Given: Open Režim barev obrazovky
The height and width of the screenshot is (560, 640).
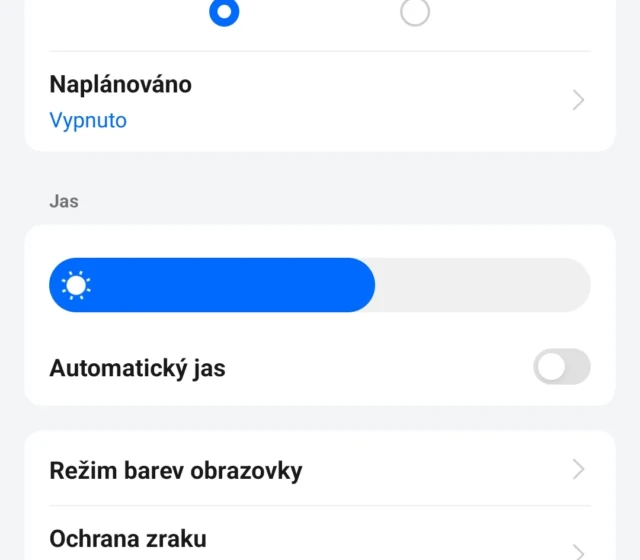Looking at the screenshot, I should tap(319, 470).
